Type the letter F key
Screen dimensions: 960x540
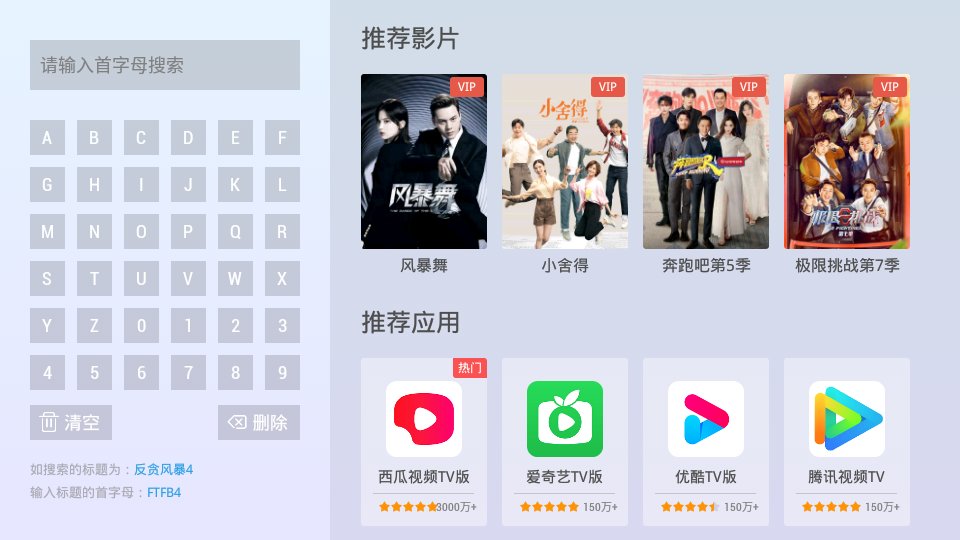[282, 138]
